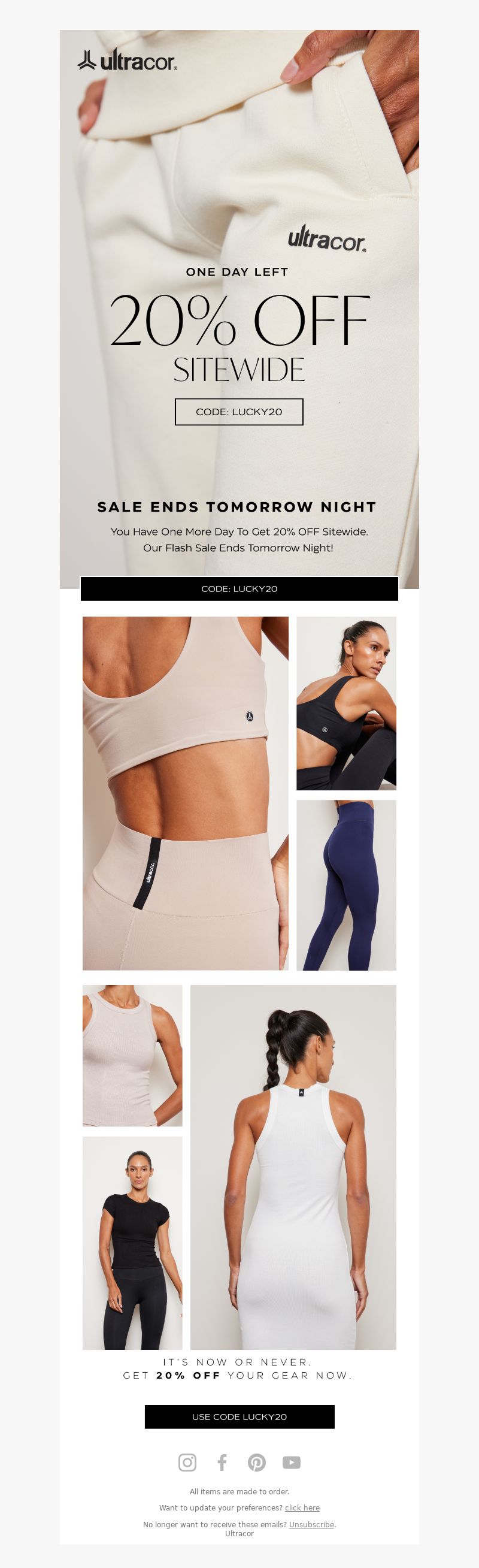Screen dimensions: 479x1568
Task: Follow the "click here" preferences link
Action: 302,1507
